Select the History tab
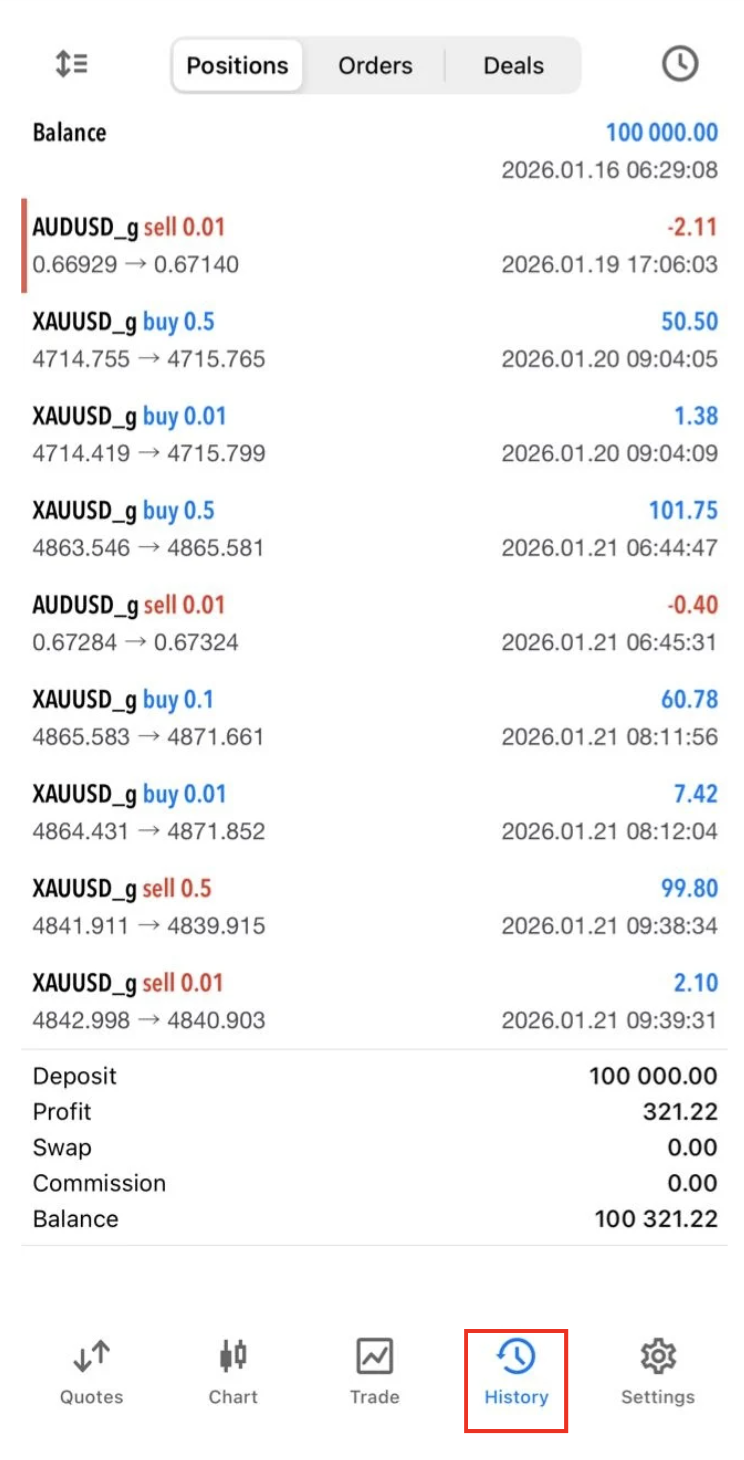Image resolution: width=744 pixels, height=1460 pixels. pos(516,1374)
